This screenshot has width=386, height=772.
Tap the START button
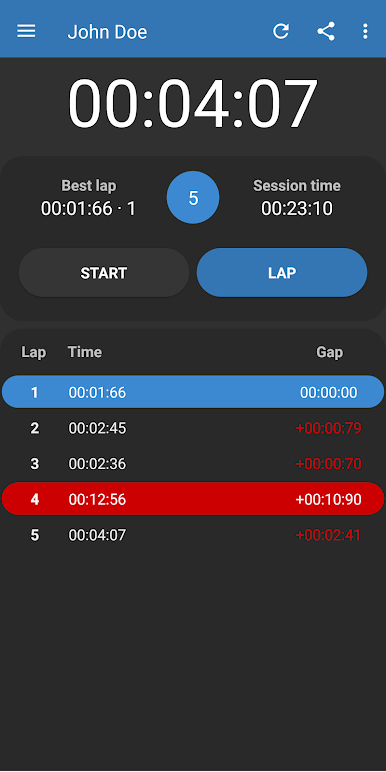click(104, 273)
